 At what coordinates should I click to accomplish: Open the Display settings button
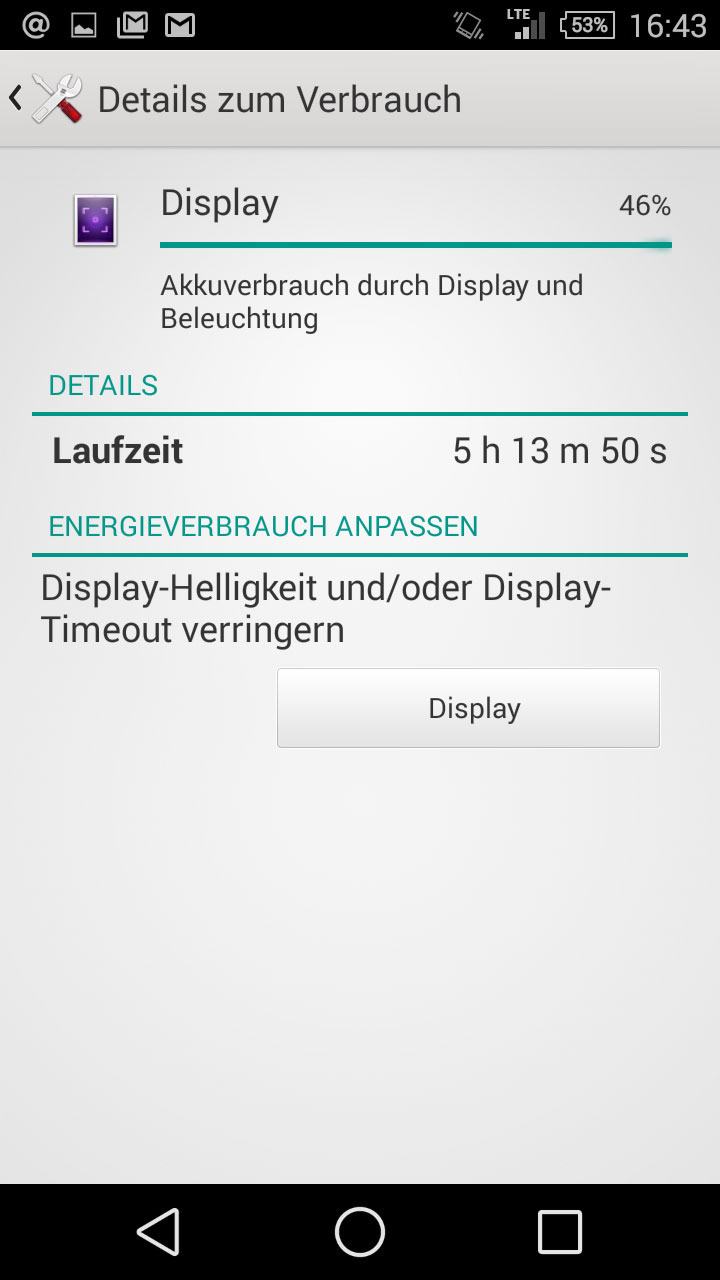tap(468, 708)
